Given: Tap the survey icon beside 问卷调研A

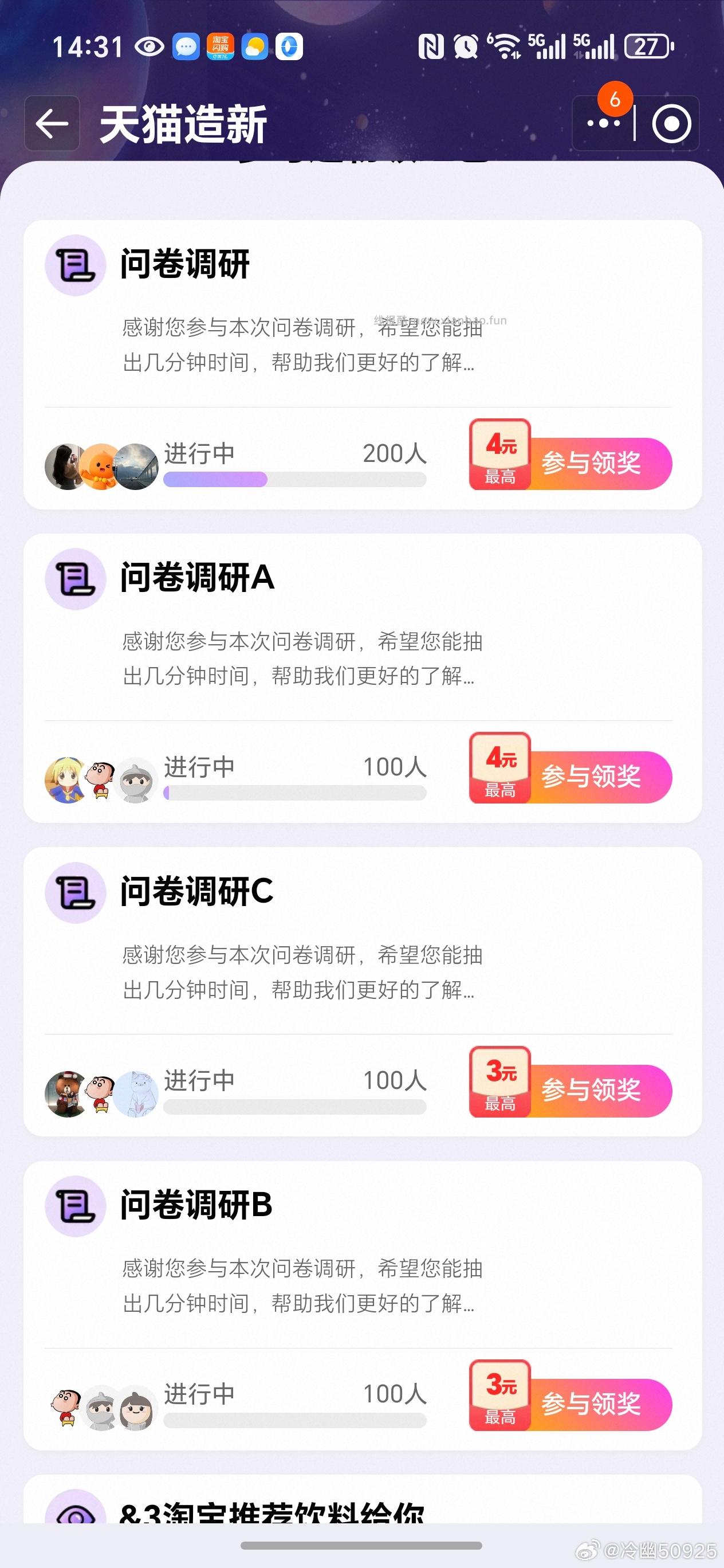Looking at the screenshot, I should click(x=74, y=578).
